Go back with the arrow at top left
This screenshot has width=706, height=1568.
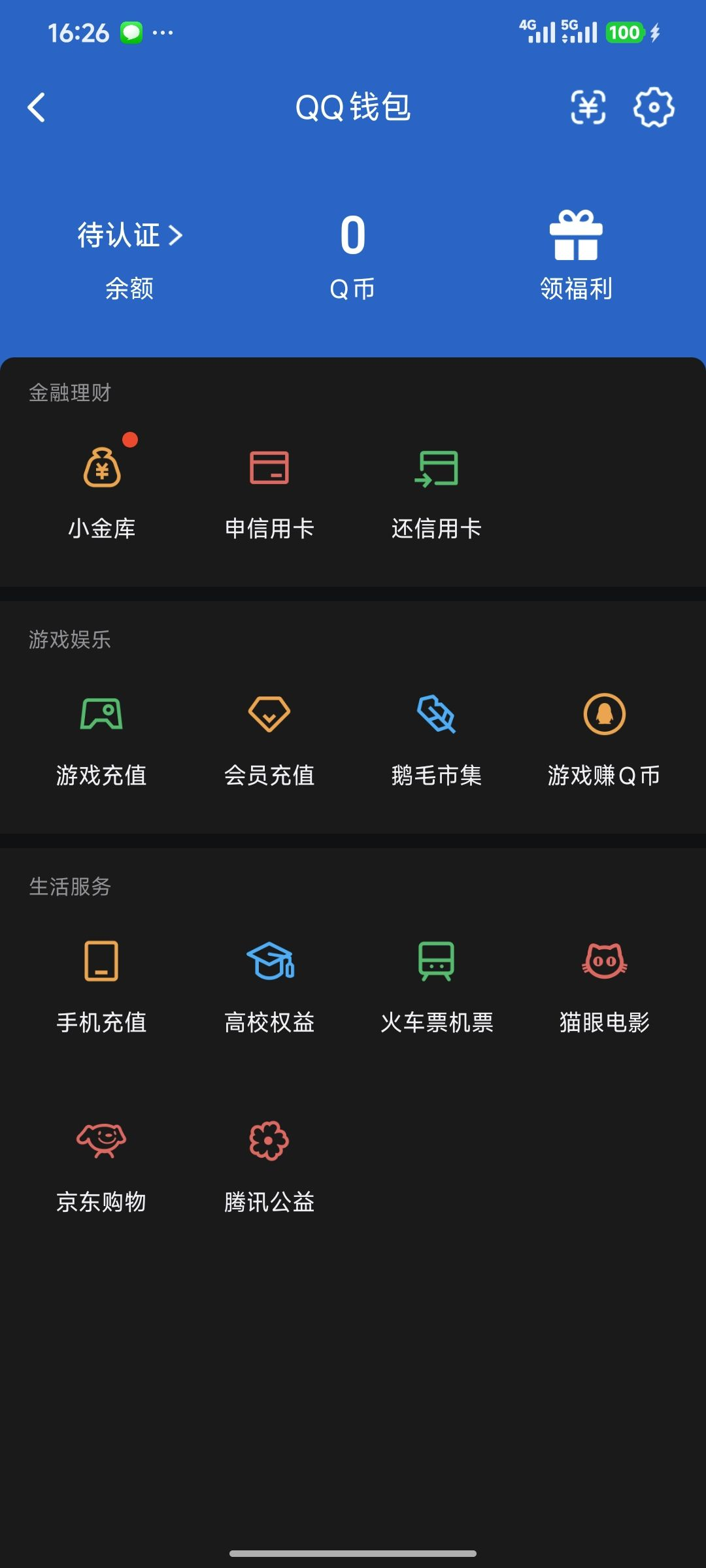(x=37, y=108)
